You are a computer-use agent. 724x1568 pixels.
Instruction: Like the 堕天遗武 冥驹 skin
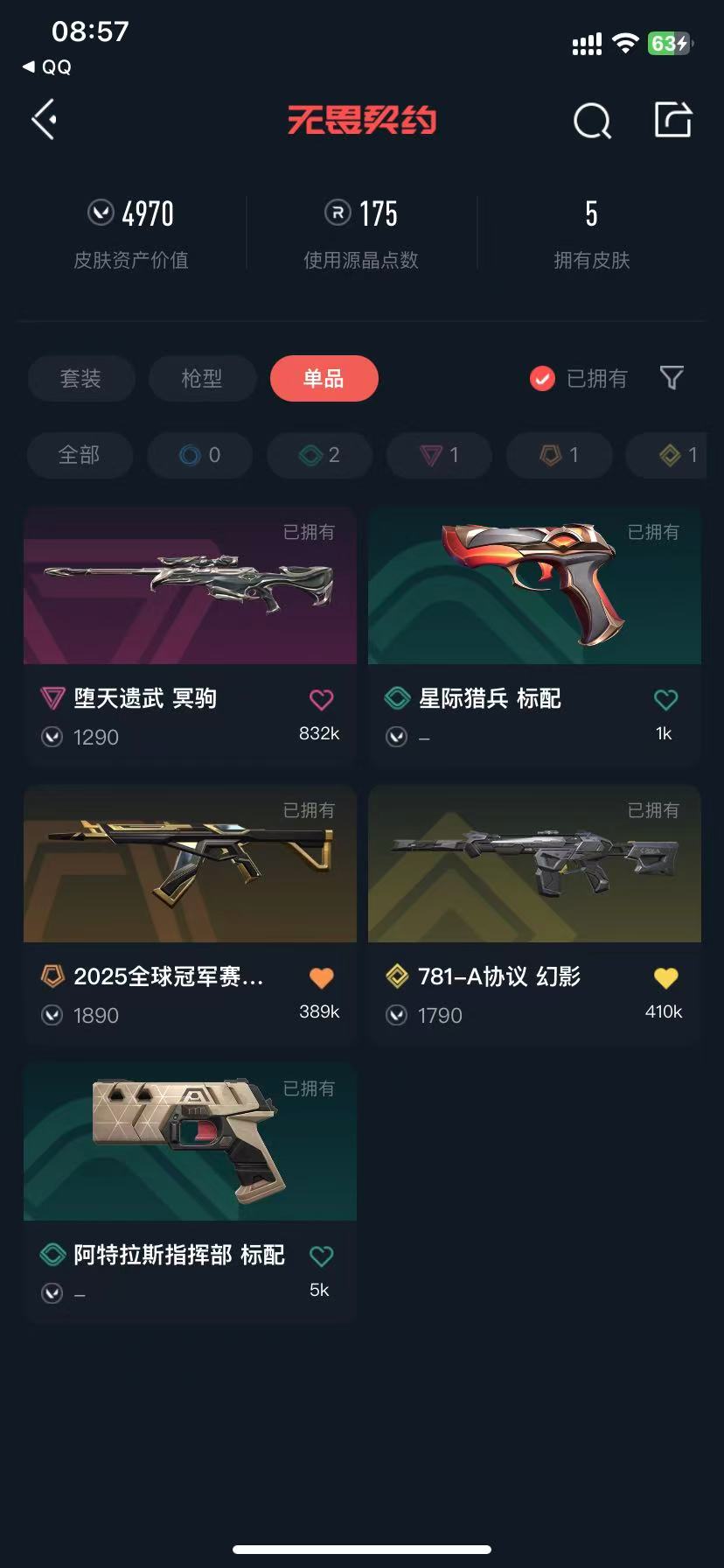[321, 699]
